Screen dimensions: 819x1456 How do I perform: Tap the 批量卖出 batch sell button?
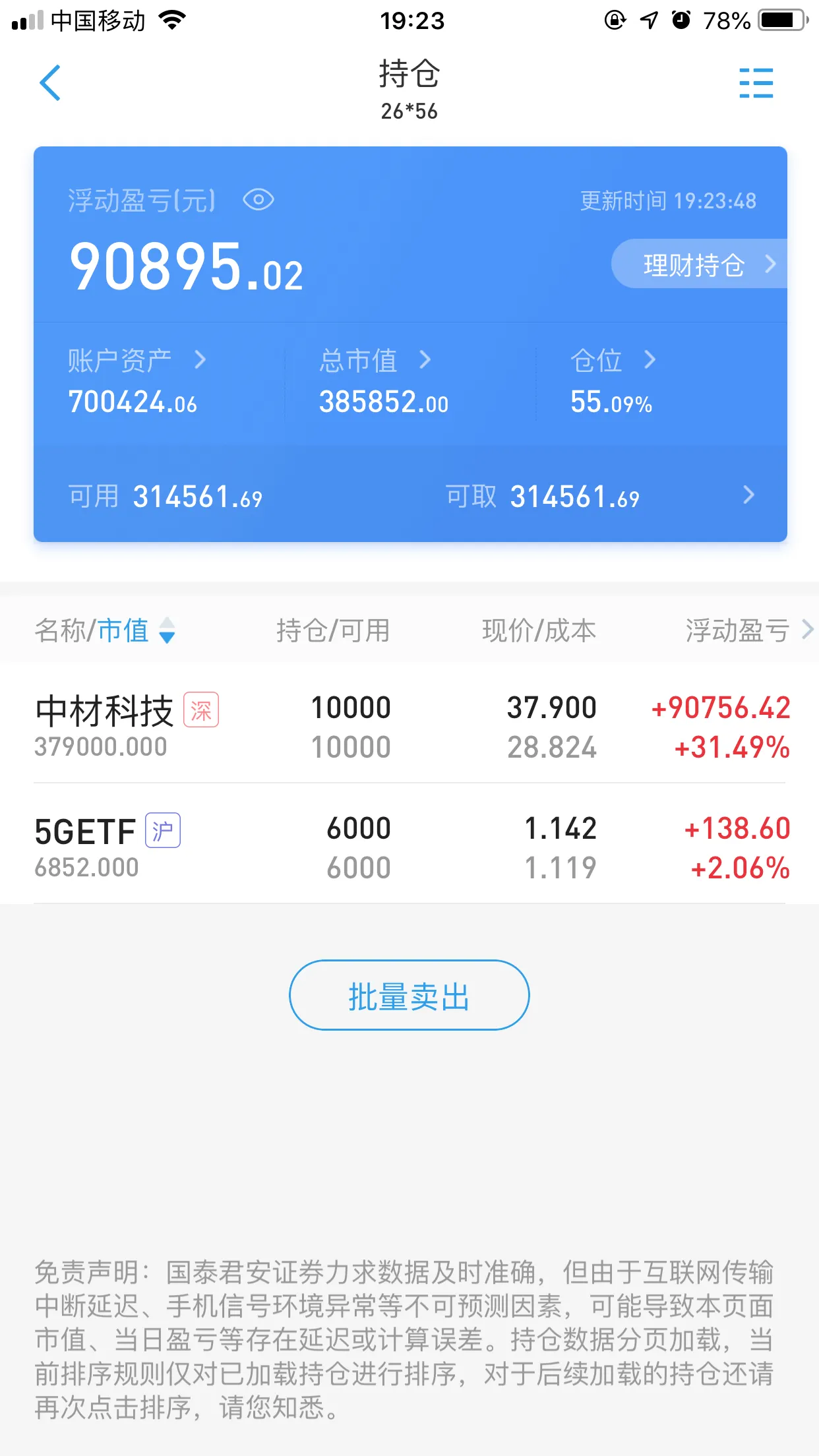[x=409, y=995]
